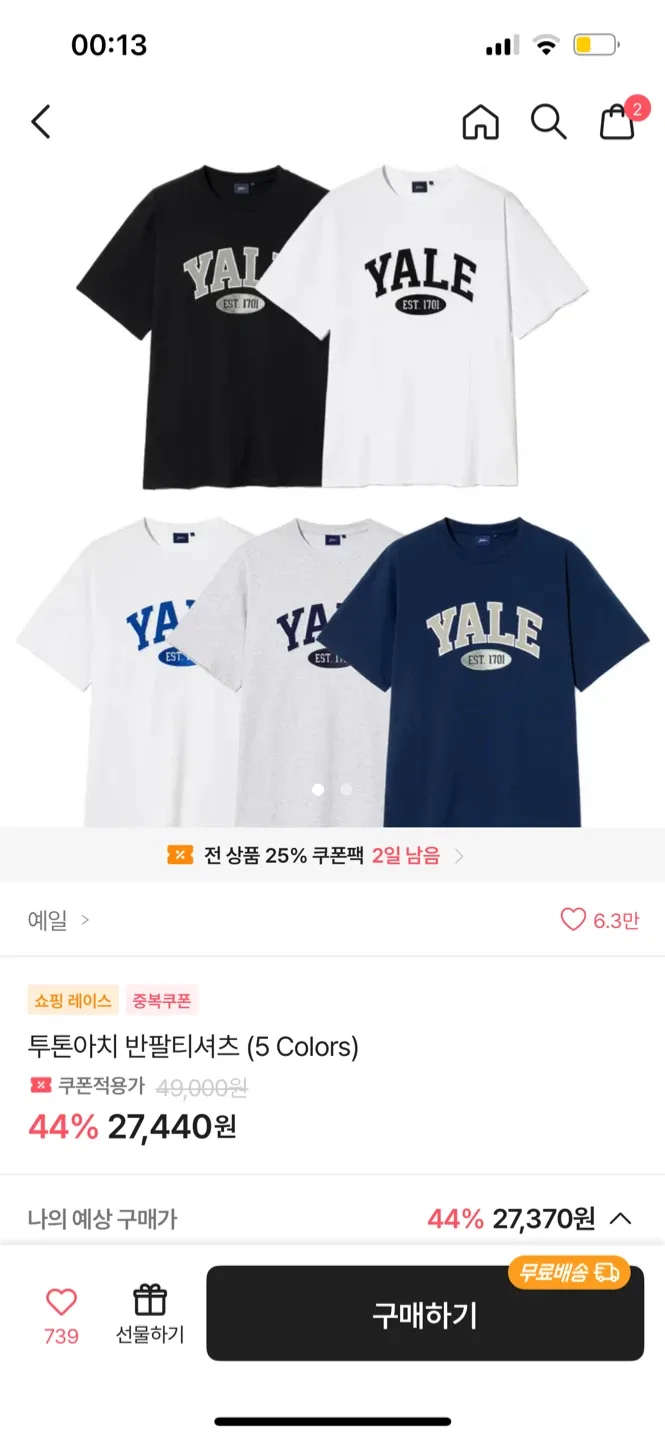Open the home icon in the top bar

click(480, 122)
